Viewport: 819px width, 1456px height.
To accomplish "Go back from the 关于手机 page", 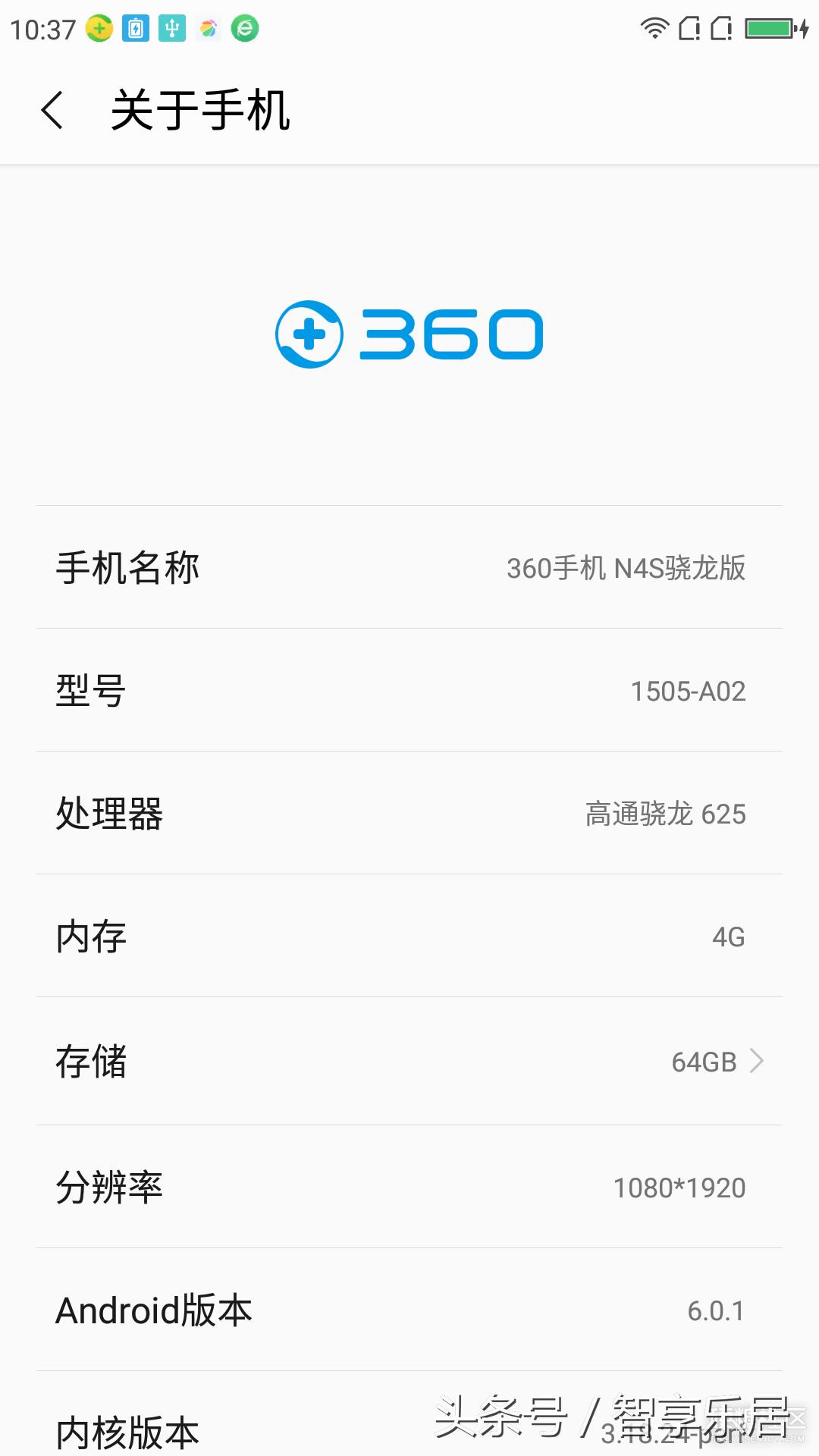I will tap(52, 111).
